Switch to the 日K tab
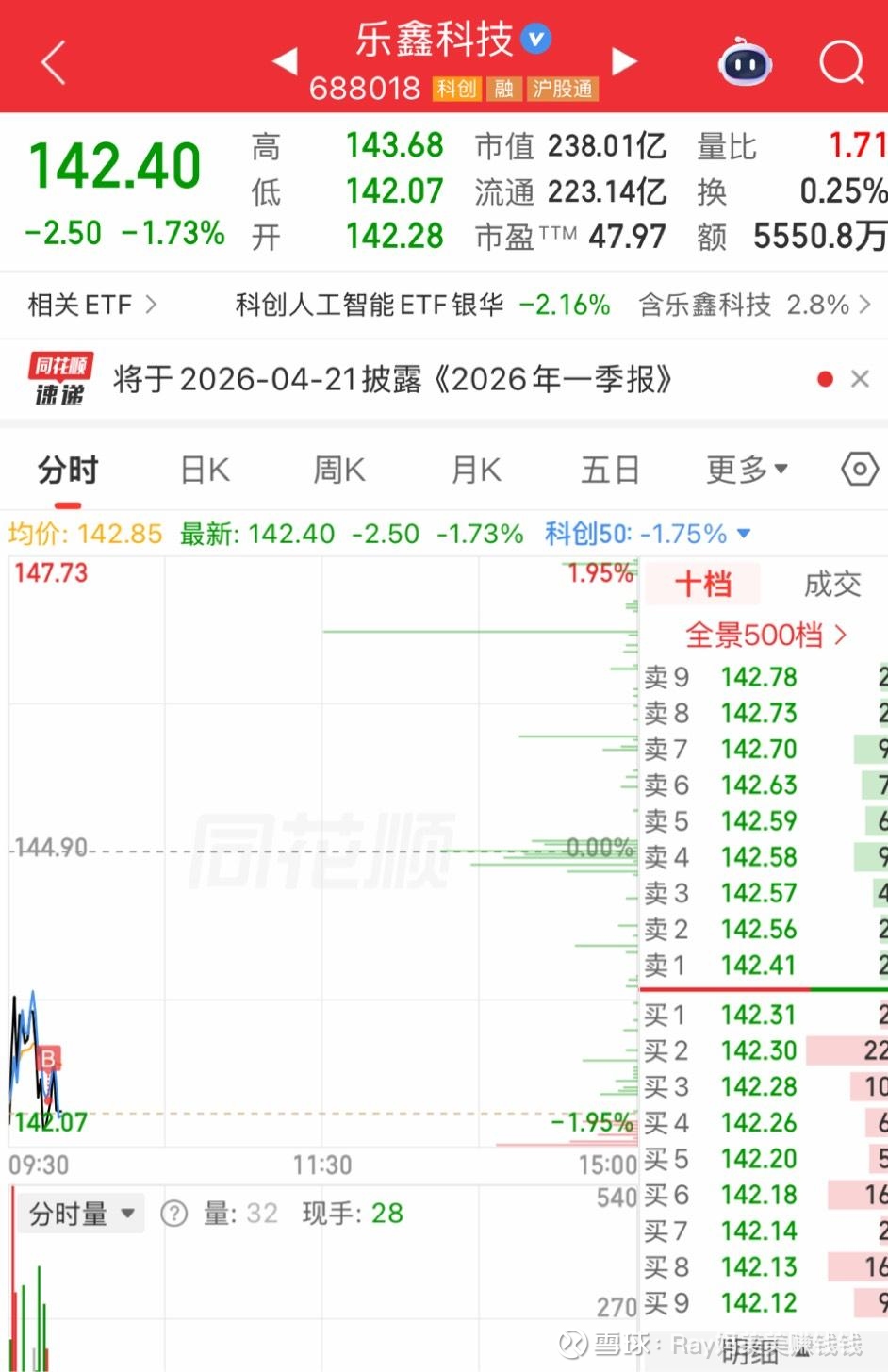Viewport: 888px width, 1372px height. point(203,469)
